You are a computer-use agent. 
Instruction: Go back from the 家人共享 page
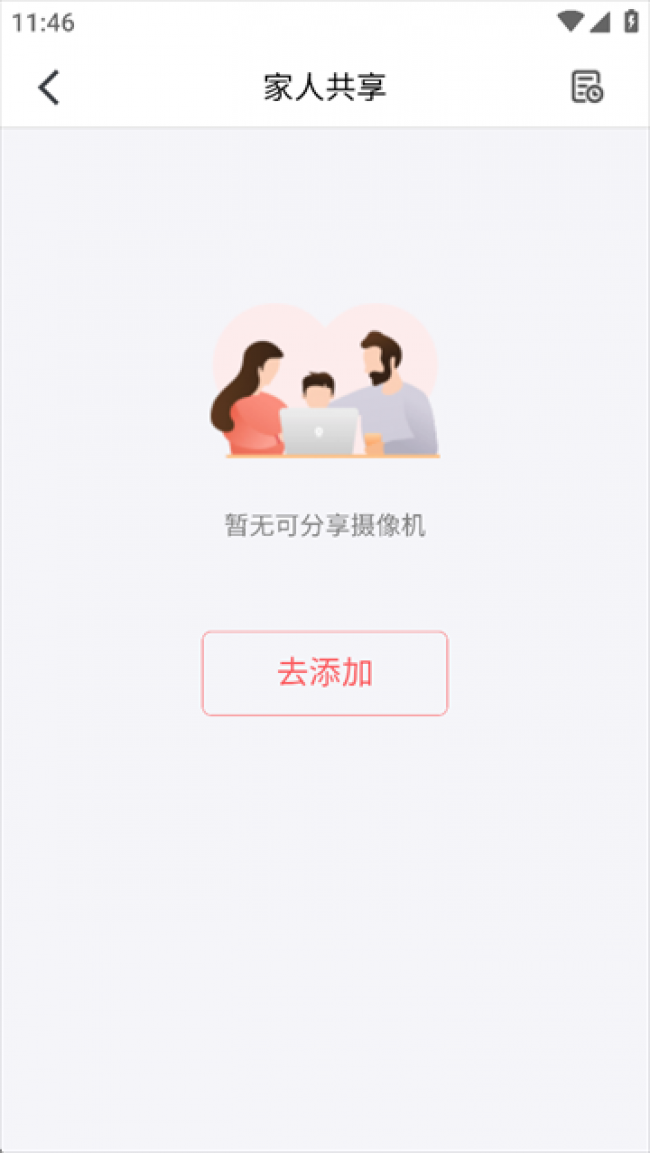click(x=49, y=87)
